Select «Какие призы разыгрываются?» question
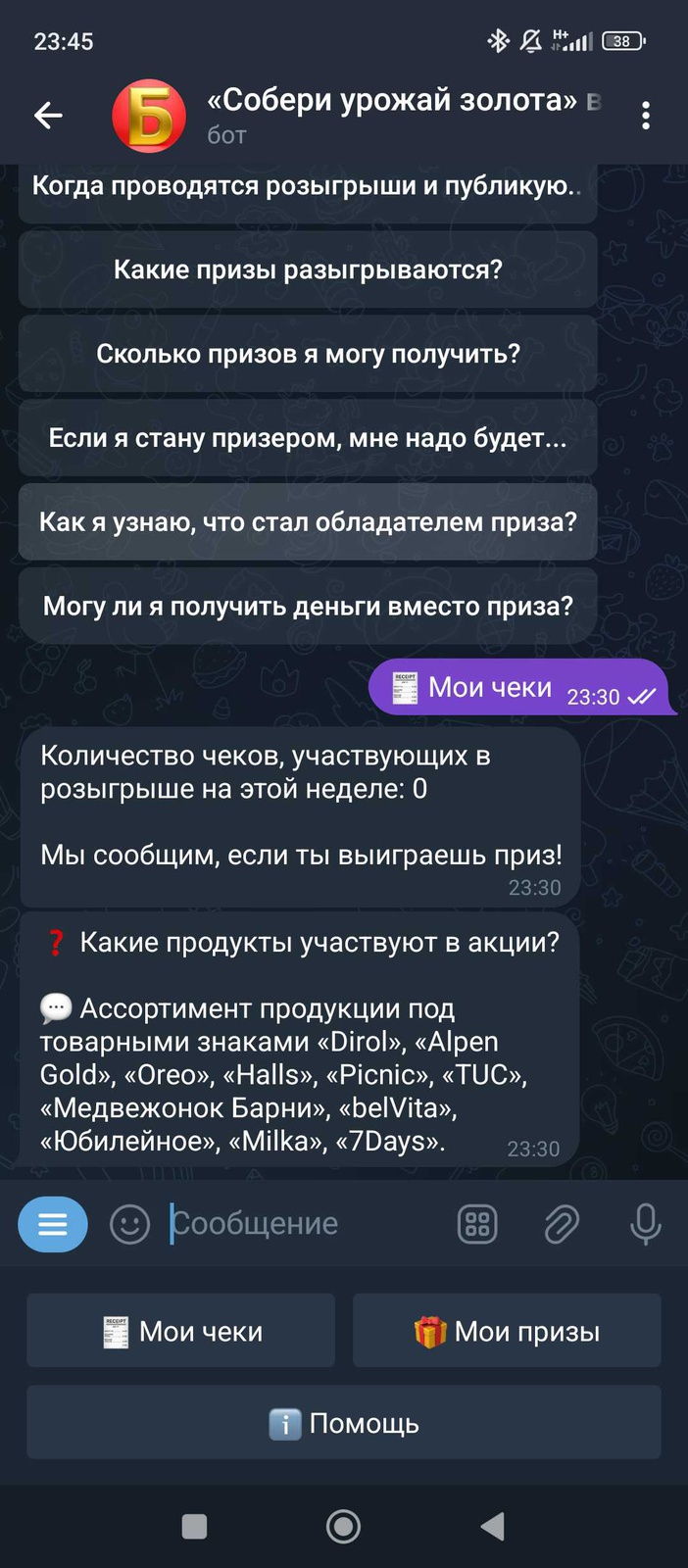 click(x=308, y=269)
